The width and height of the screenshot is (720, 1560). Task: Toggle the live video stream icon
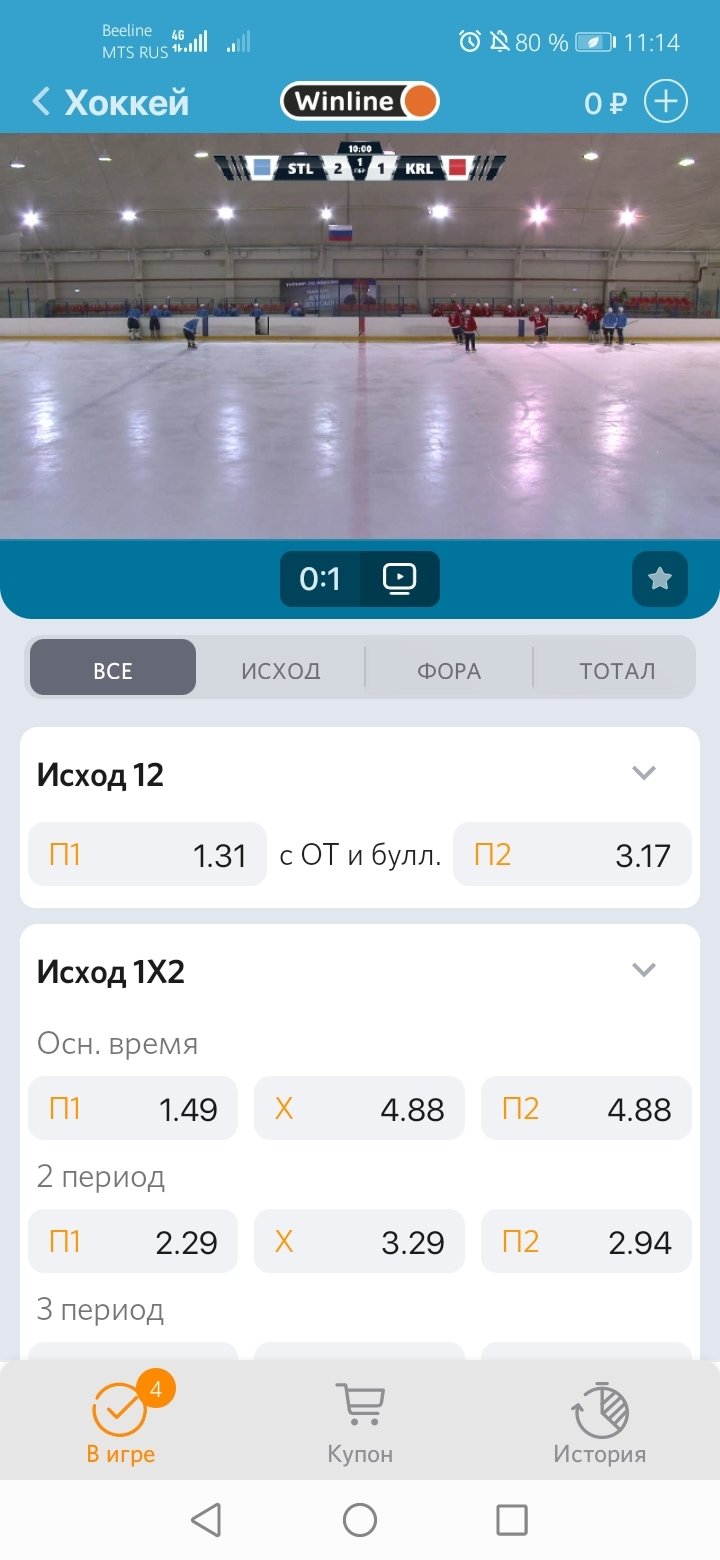click(399, 579)
